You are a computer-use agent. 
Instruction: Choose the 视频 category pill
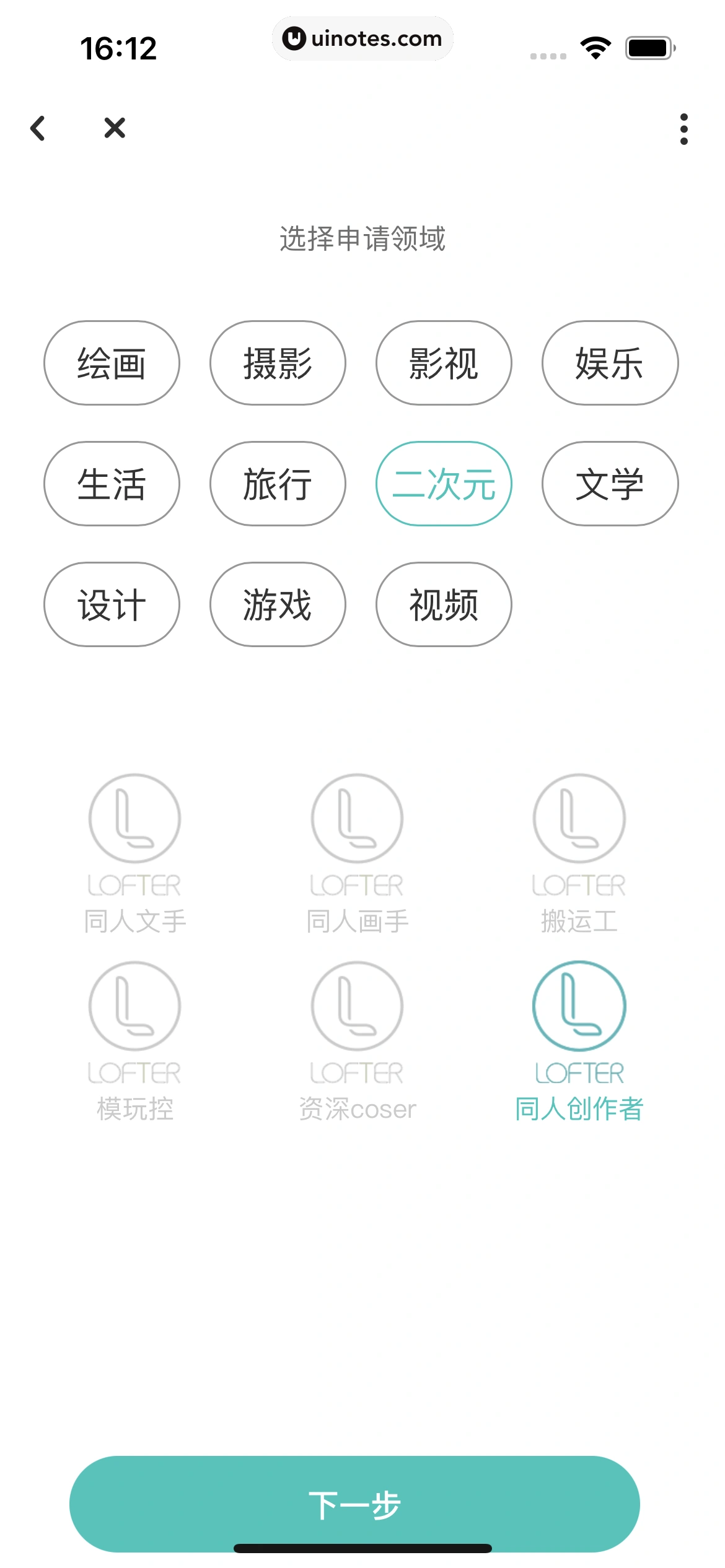click(443, 604)
